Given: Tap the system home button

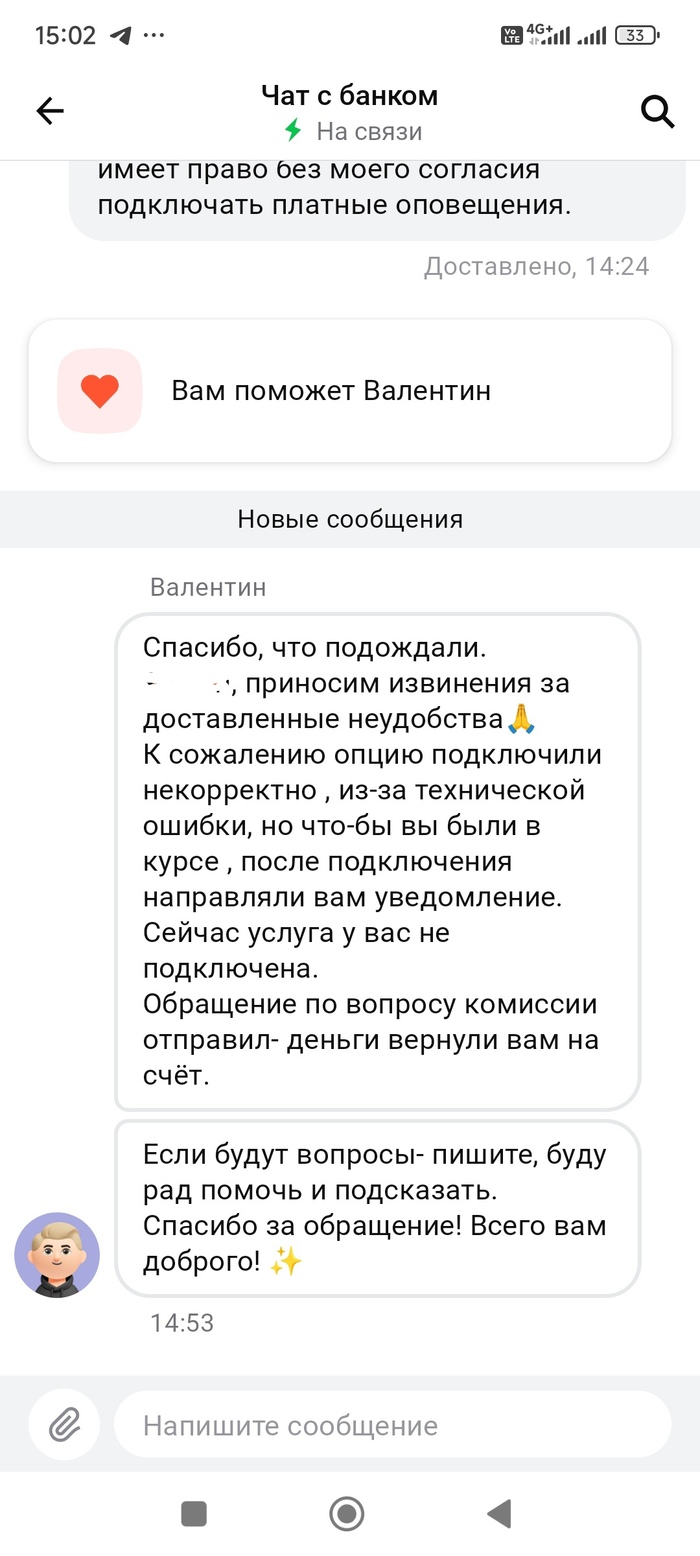Looking at the screenshot, I should [347, 1513].
